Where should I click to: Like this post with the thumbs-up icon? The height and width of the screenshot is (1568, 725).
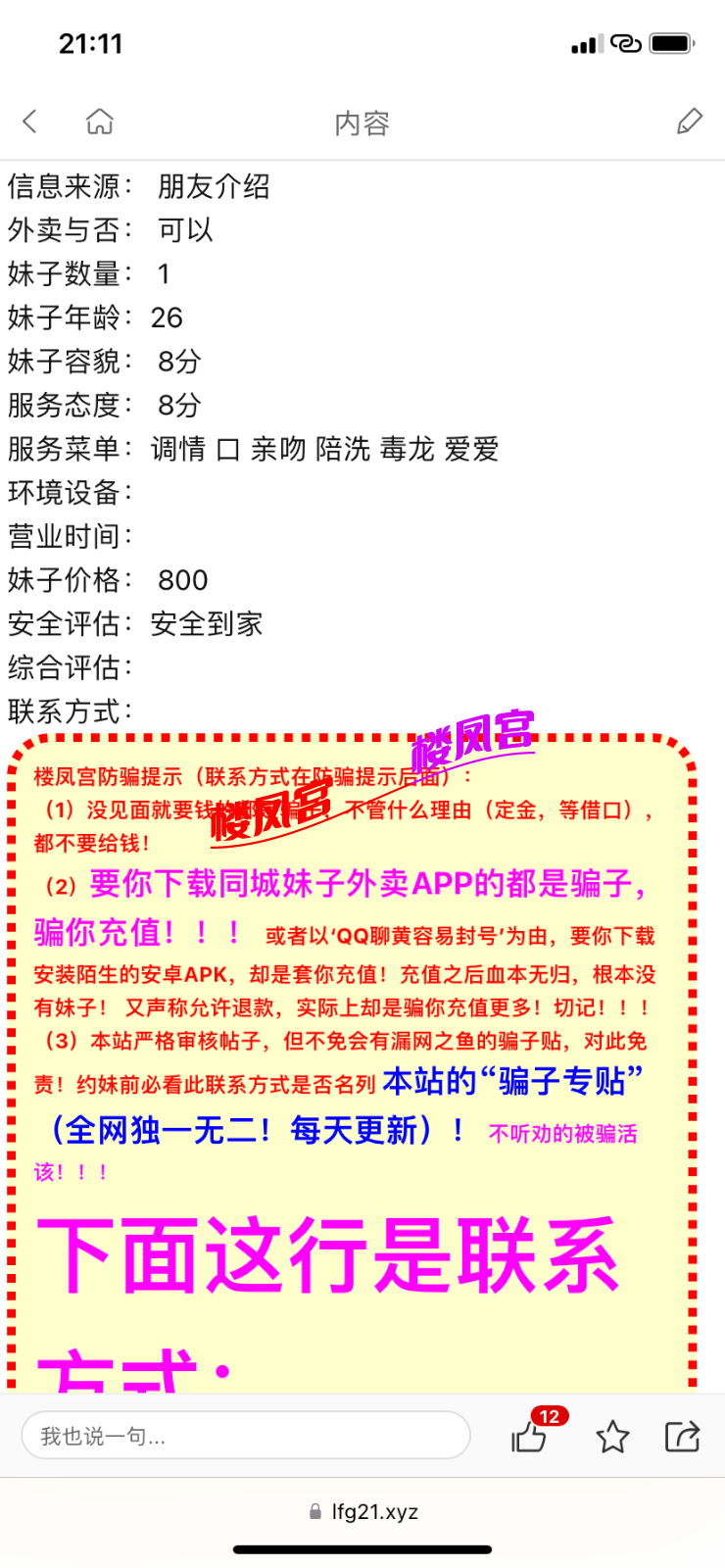[529, 1438]
